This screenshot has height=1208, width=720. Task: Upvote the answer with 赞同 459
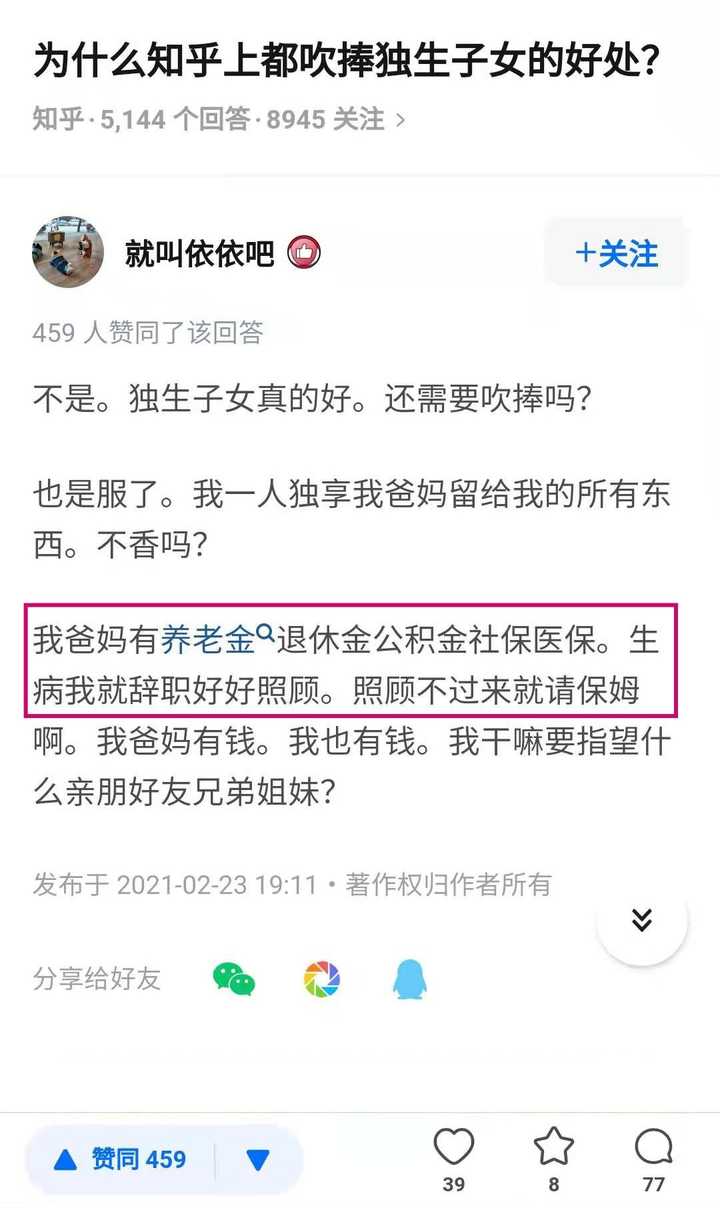pyautogui.click(x=120, y=1159)
